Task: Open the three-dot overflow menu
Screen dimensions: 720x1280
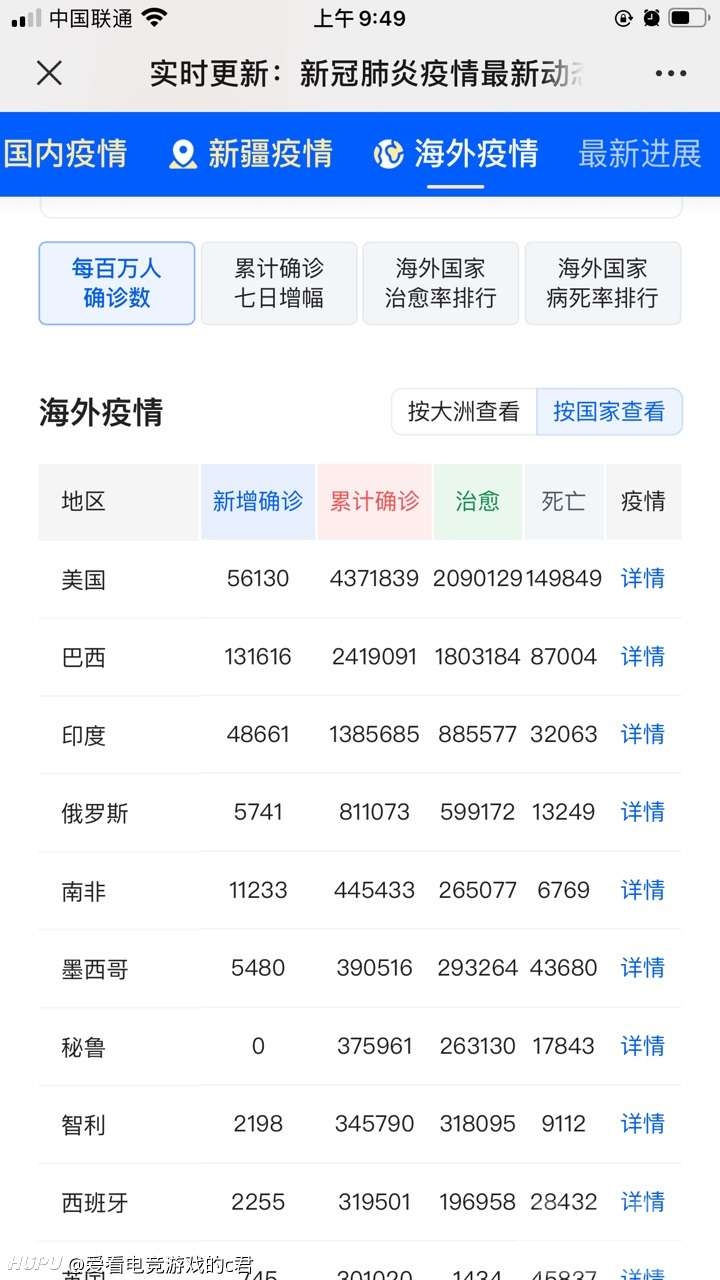Action: tap(670, 73)
